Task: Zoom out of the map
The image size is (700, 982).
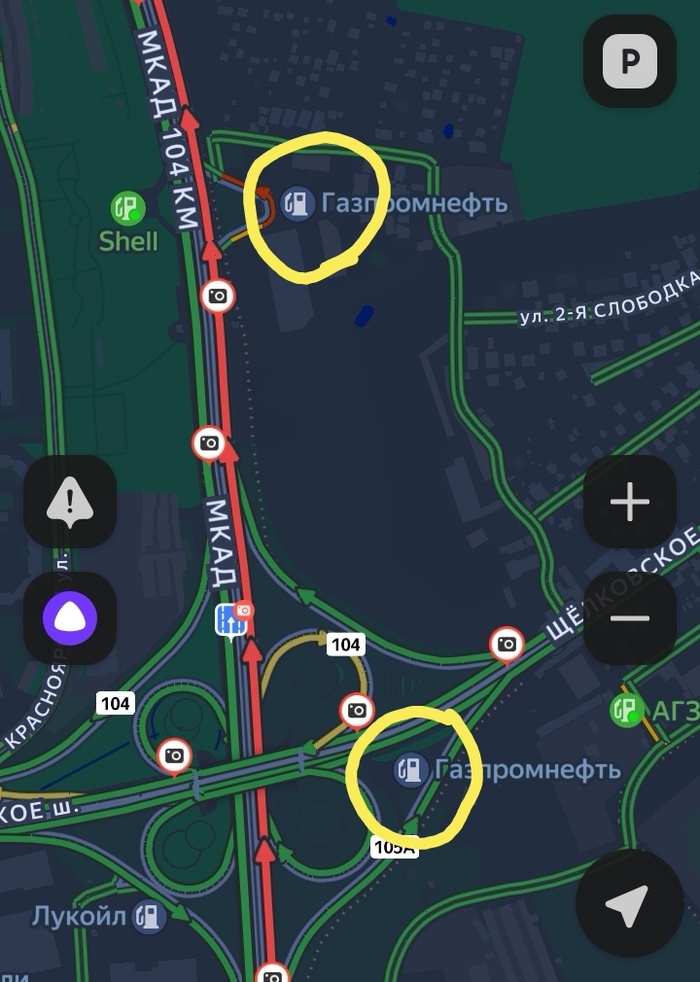Action: (x=630, y=617)
